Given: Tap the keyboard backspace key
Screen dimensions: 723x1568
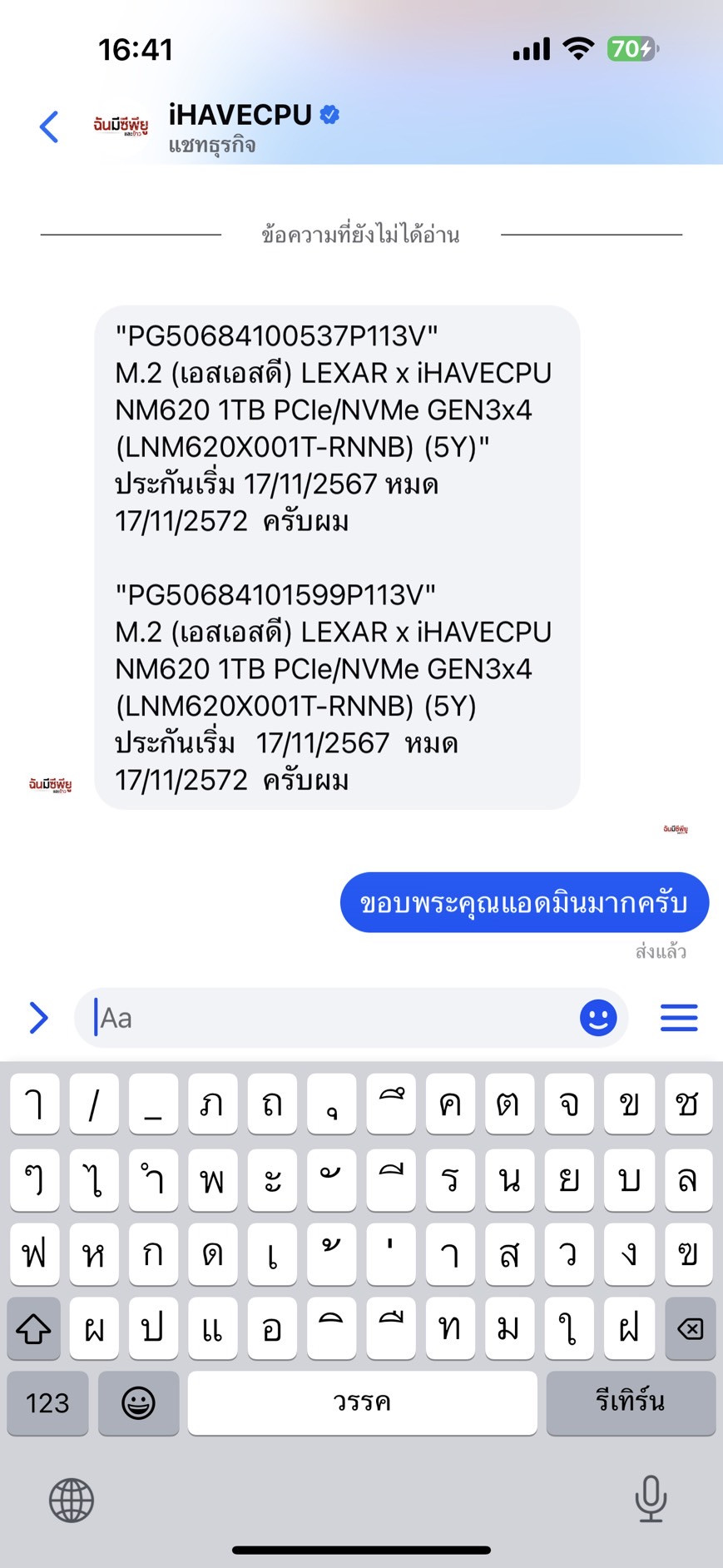Looking at the screenshot, I should (x=690, y=1328).
